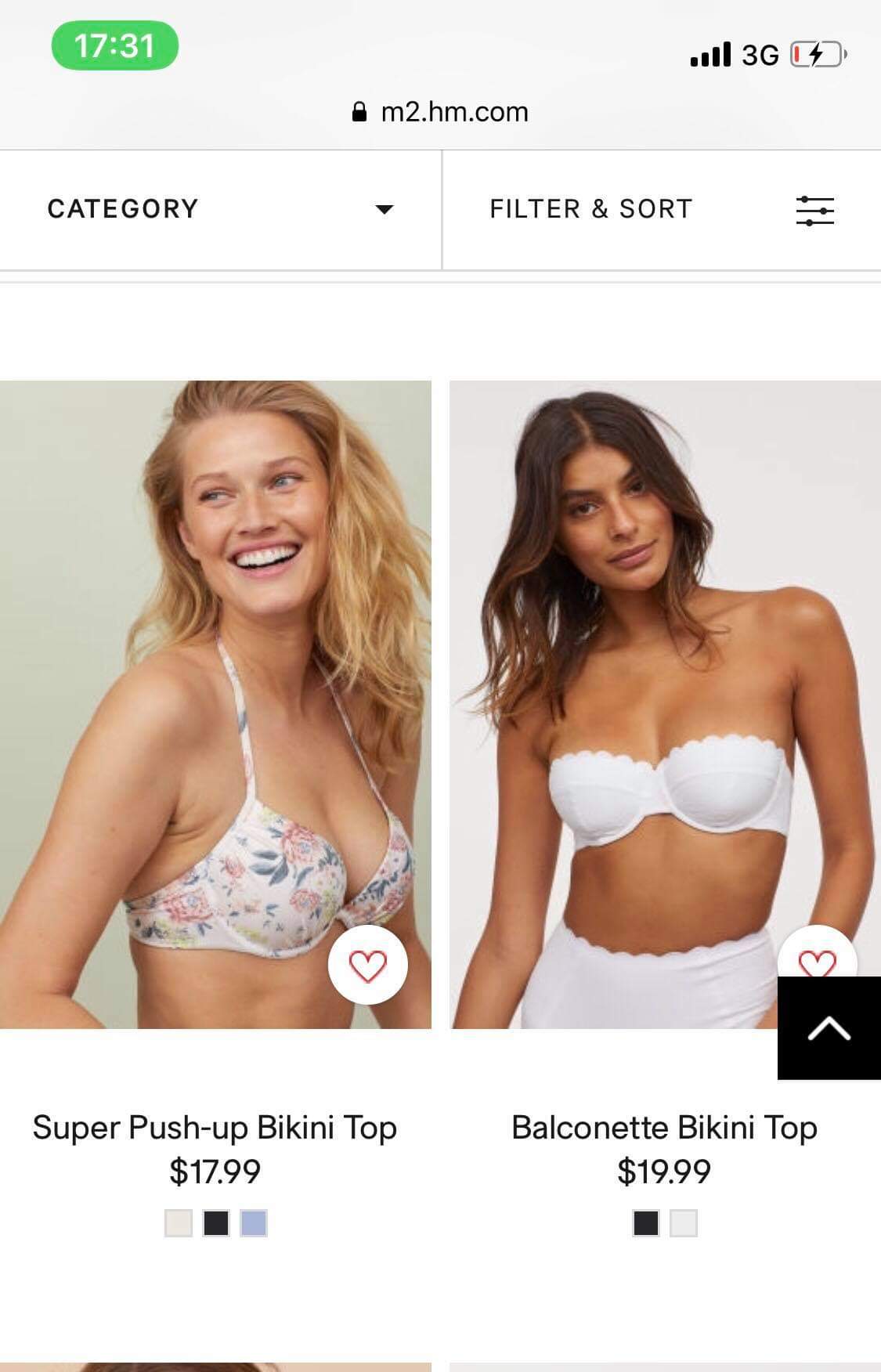Favorite the Super Push-up Bikini Top
The height and width of the screenshot is (1372, 881).
point(367,965)
